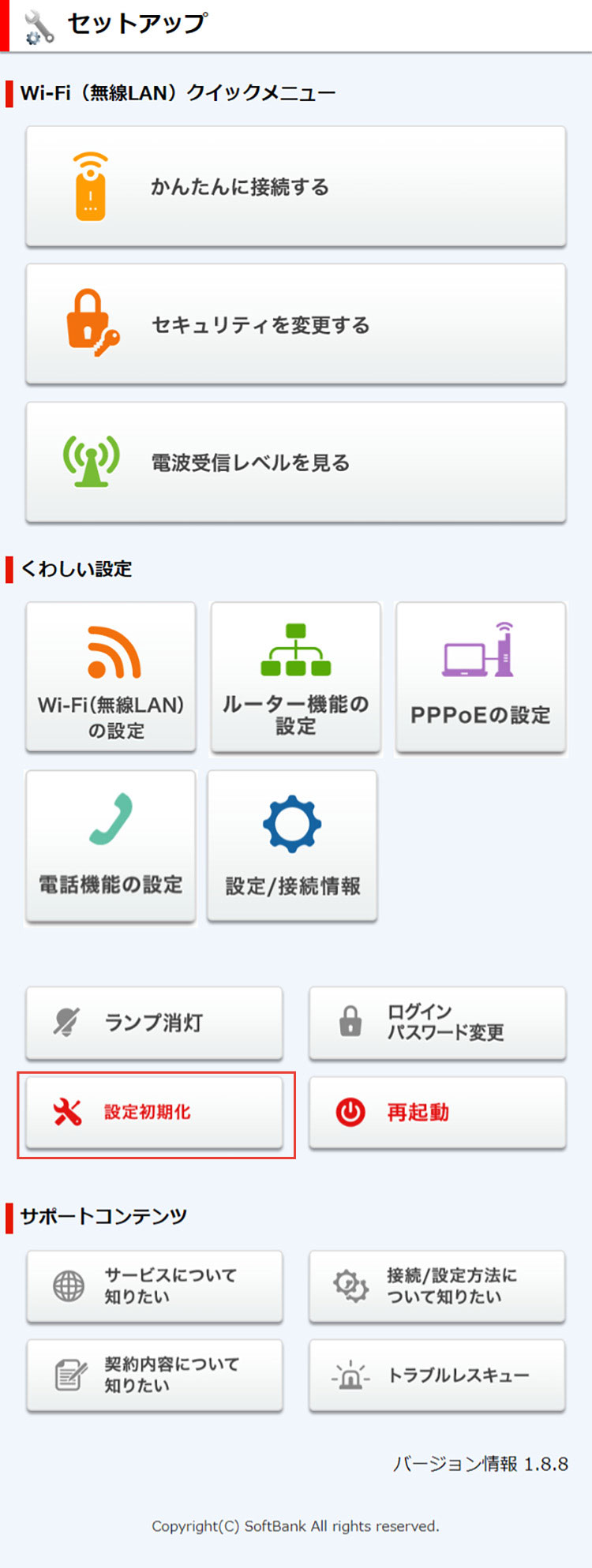592x1568 pixels.
Task: Tap 設定初期化 to reset settings
Action: 154,1113
